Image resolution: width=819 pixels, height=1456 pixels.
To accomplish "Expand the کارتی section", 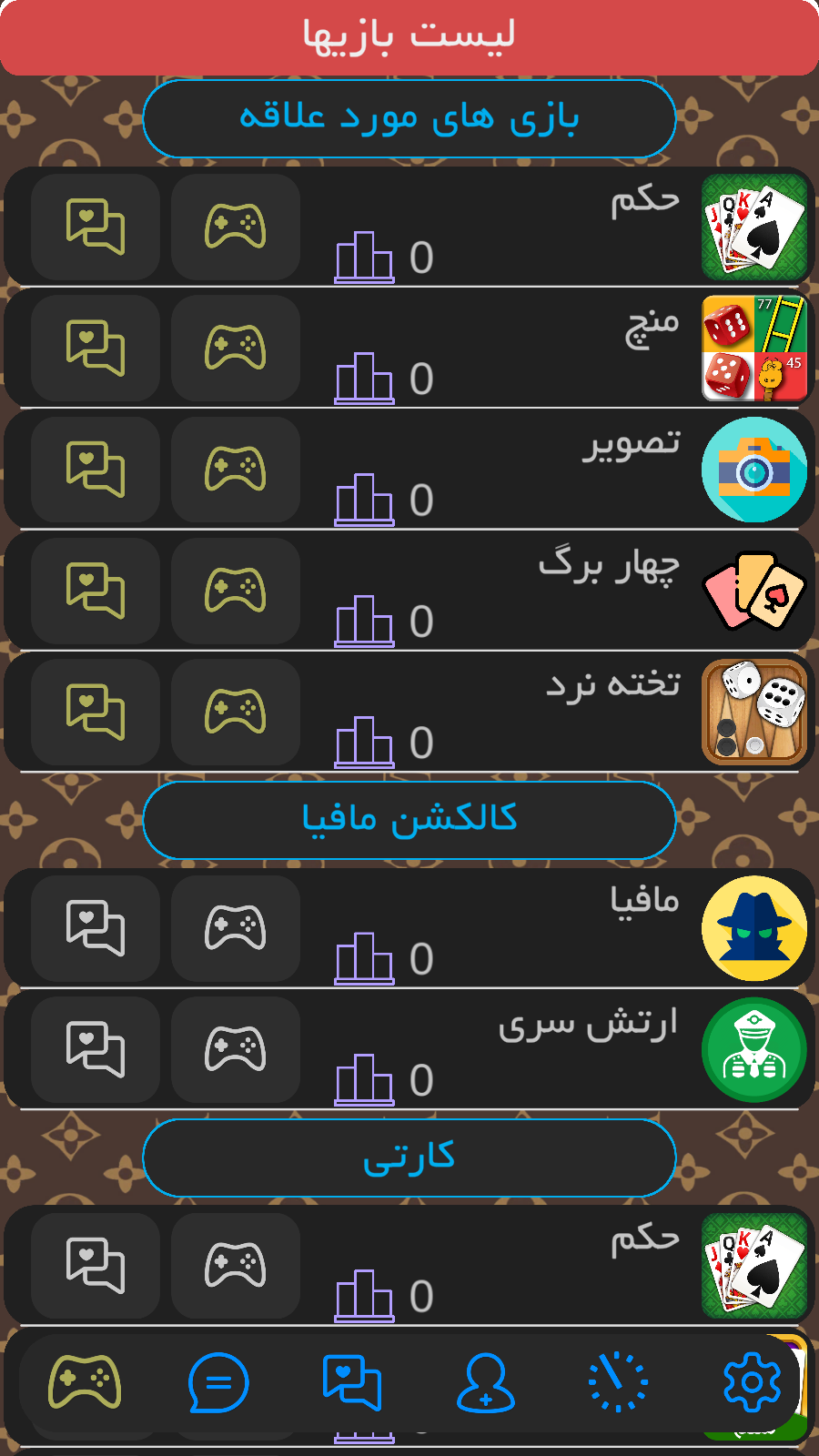I will [x=409, y=1157].
